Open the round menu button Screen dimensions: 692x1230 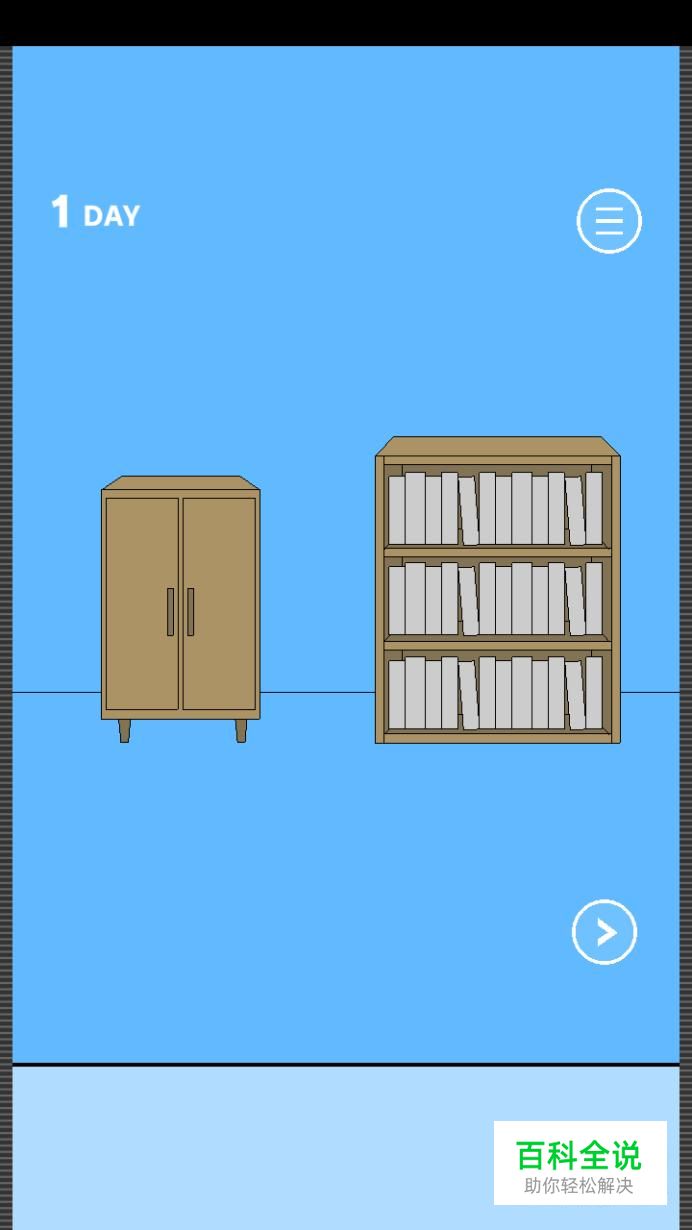[608, 220]
